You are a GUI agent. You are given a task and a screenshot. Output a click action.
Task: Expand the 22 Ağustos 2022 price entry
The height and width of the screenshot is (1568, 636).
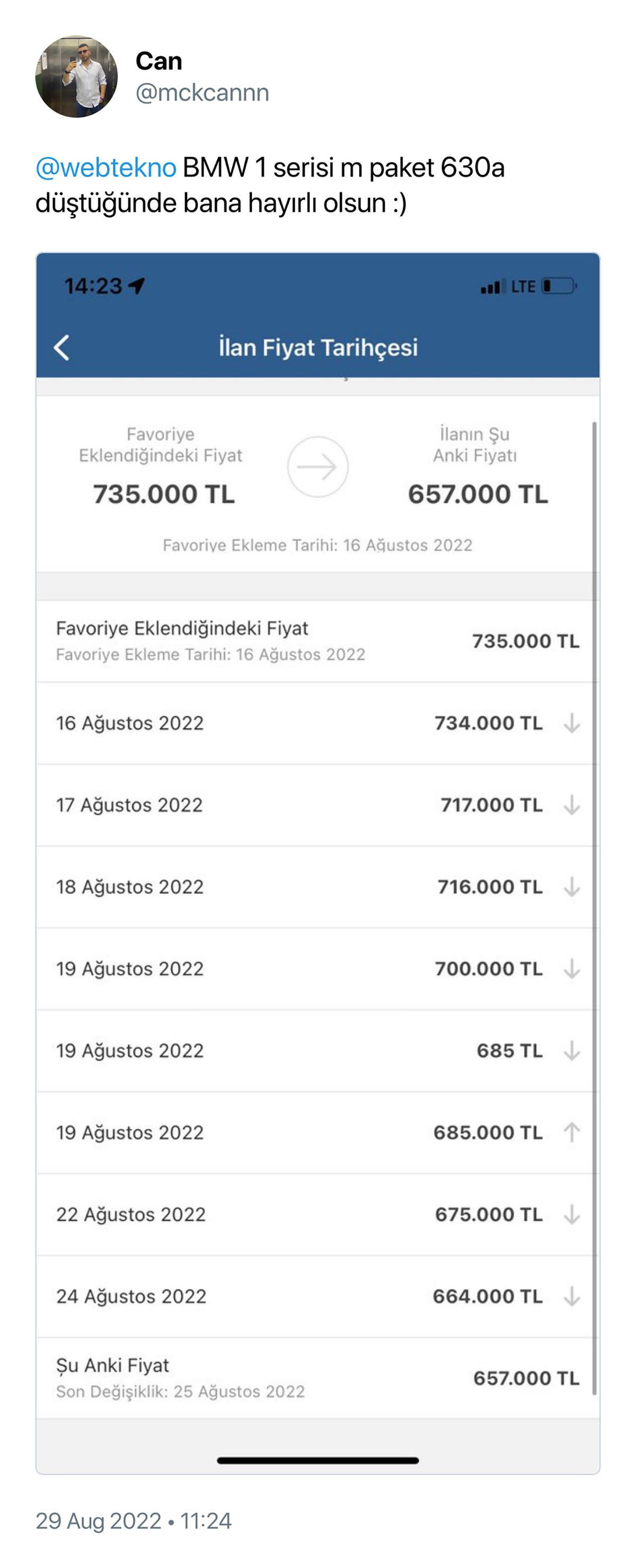318,1214
